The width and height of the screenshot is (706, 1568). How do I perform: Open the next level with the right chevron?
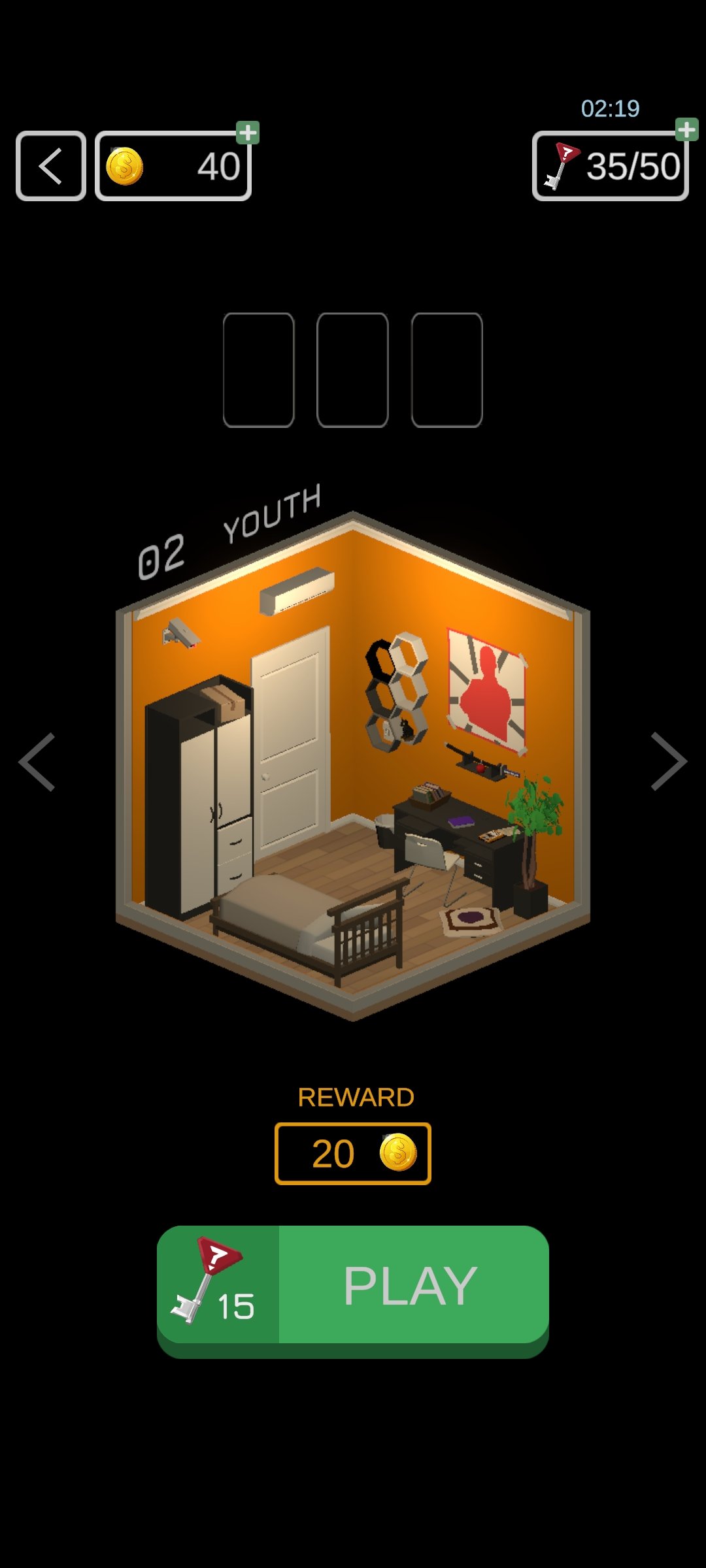(x=670, y=761)
